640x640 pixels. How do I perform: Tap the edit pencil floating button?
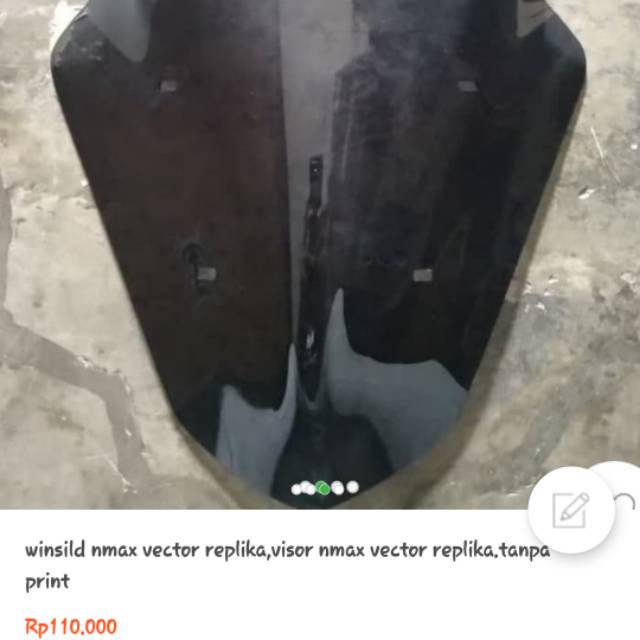571,510
